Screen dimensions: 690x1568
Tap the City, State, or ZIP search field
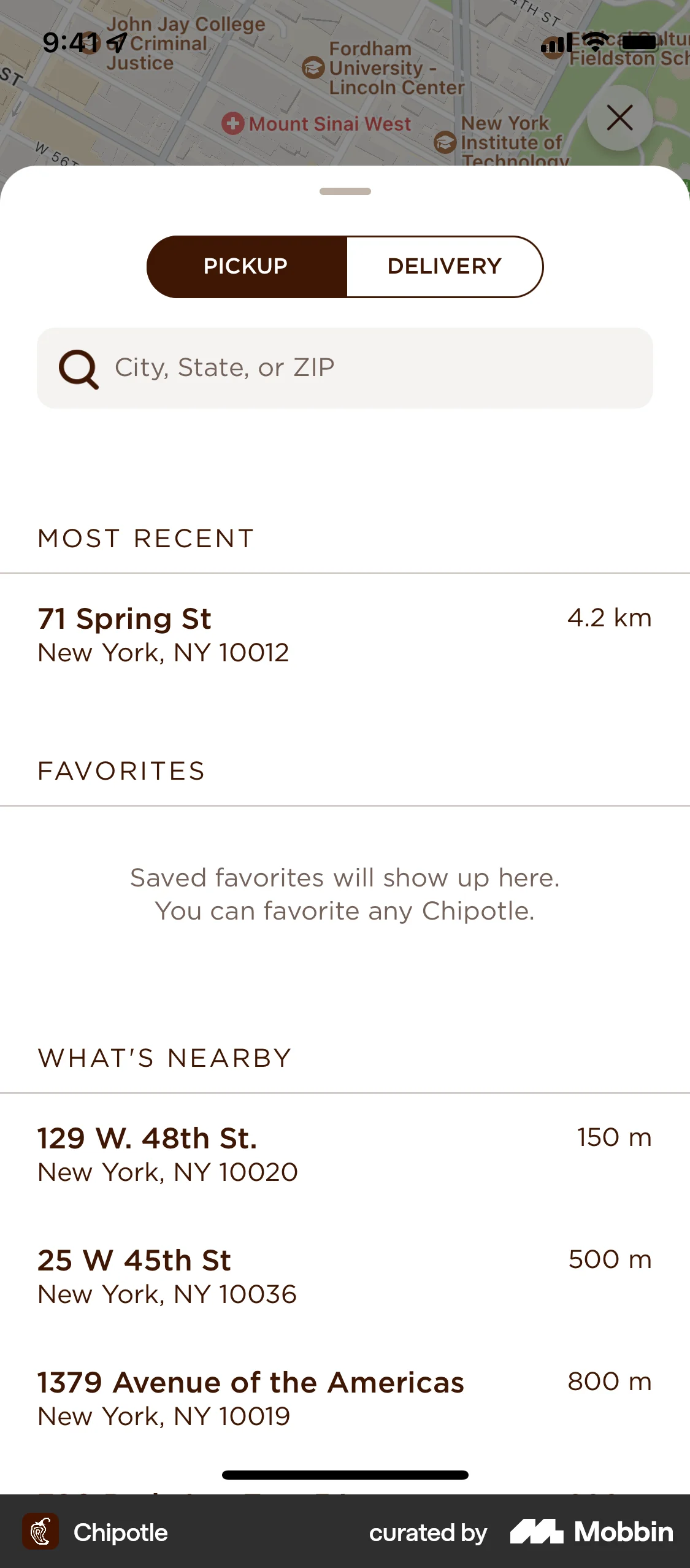345,367
